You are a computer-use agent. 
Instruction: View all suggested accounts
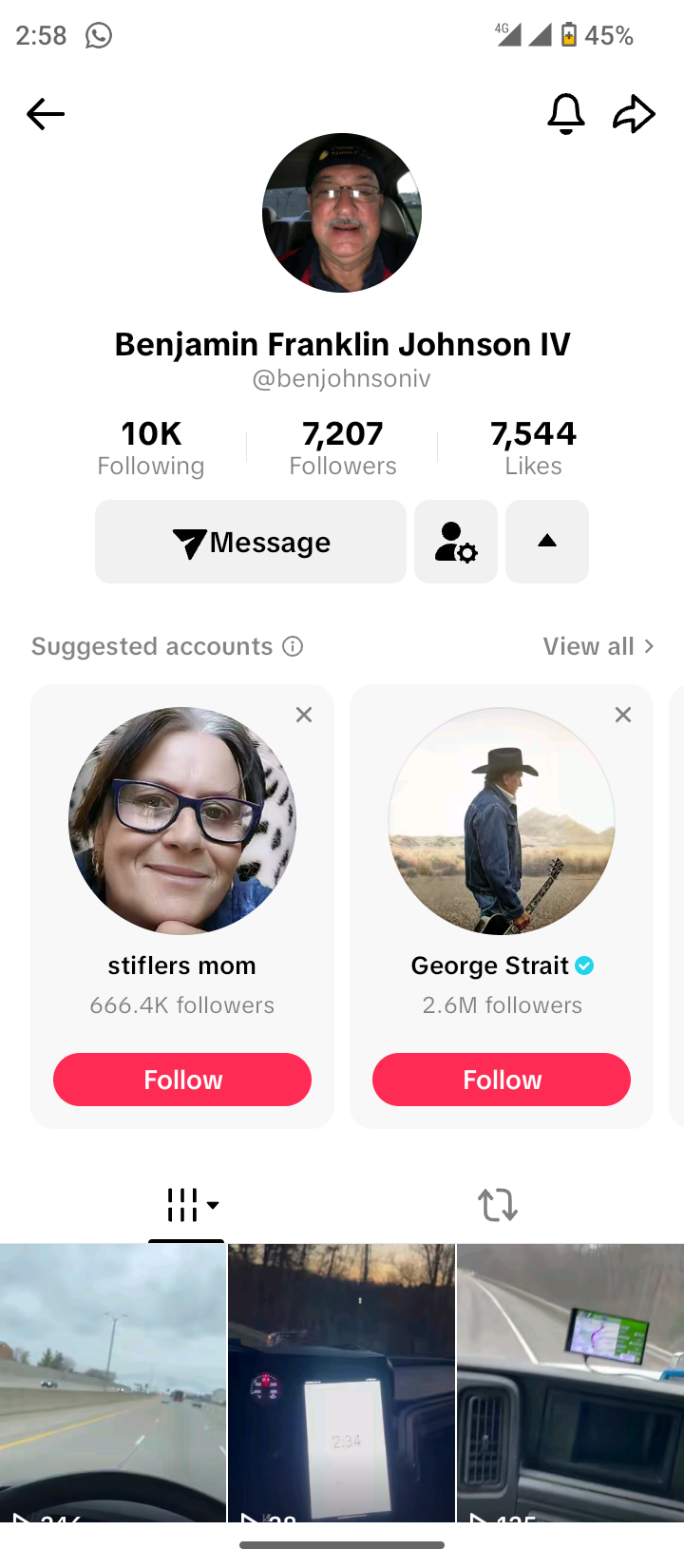coord(598,646)
